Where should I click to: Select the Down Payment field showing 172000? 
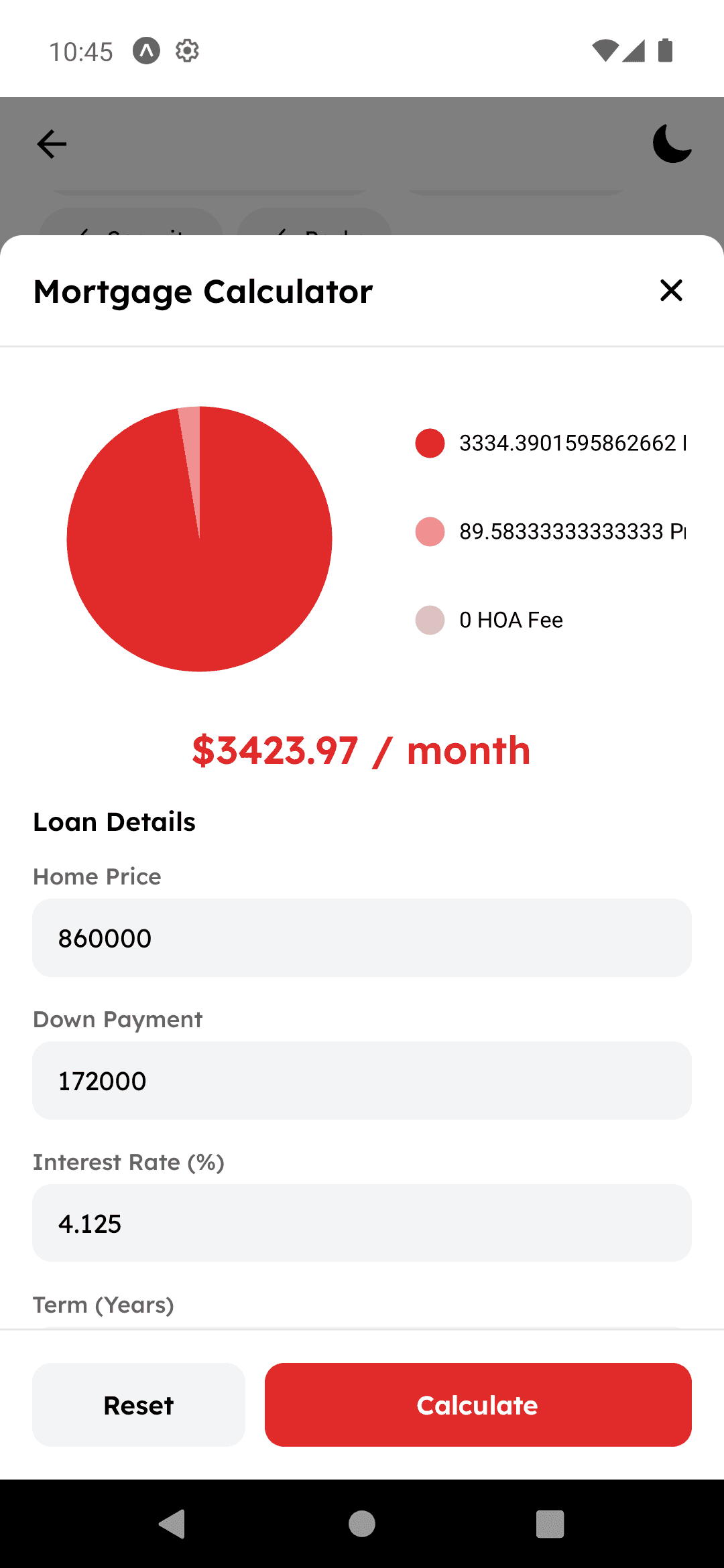pyautogui.click(x=362, y=1080)
